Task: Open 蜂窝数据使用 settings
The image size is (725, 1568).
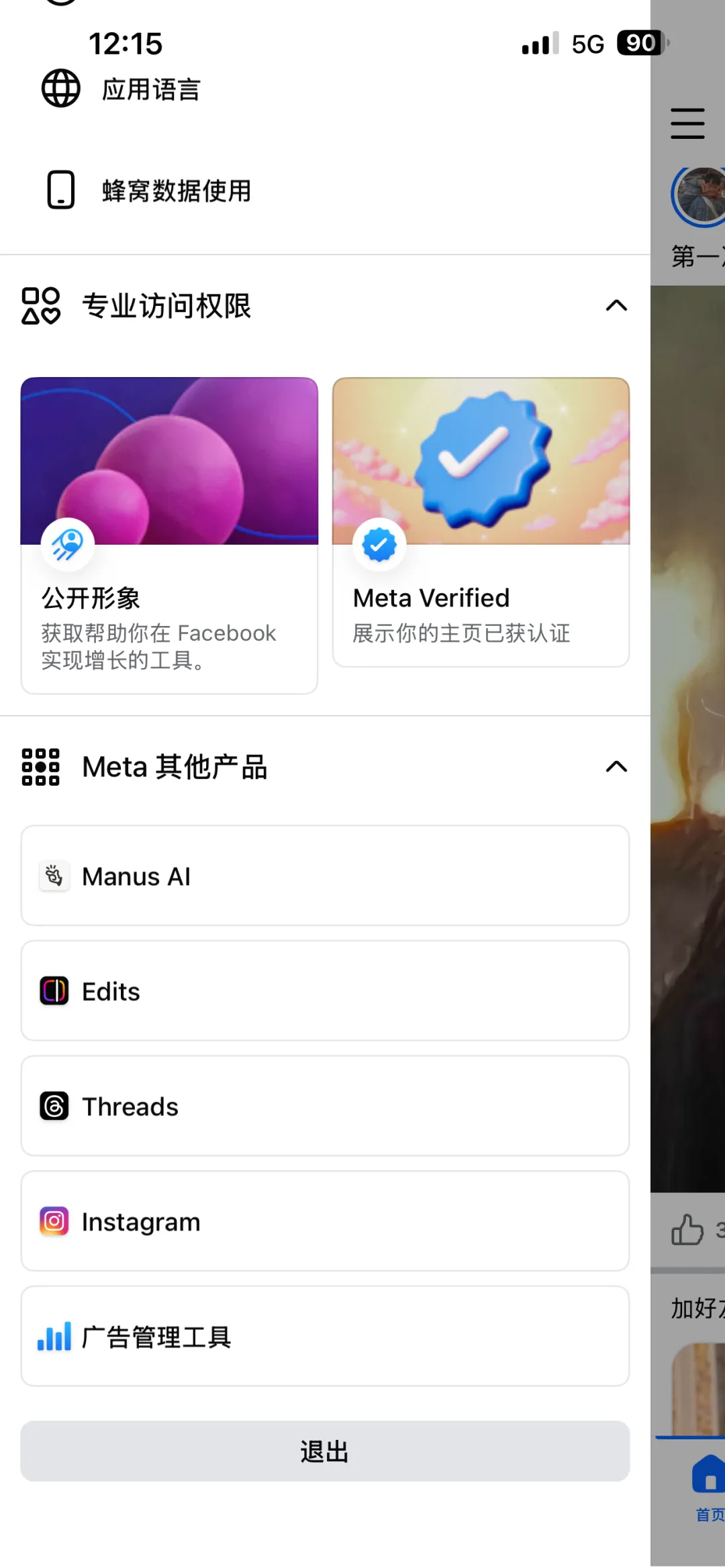Action: pyautogui.click(x=176, y=191)
